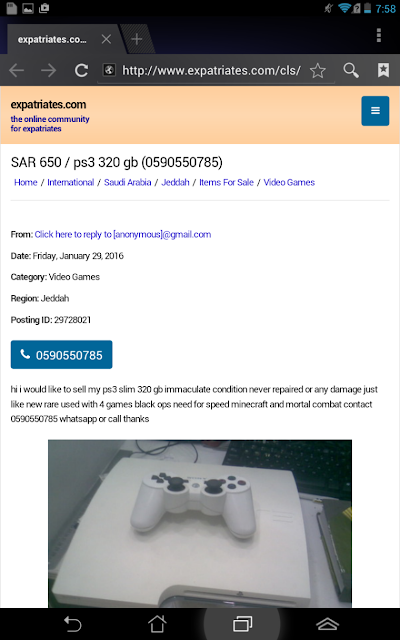Open the browser search icon

tap(351, 71)
